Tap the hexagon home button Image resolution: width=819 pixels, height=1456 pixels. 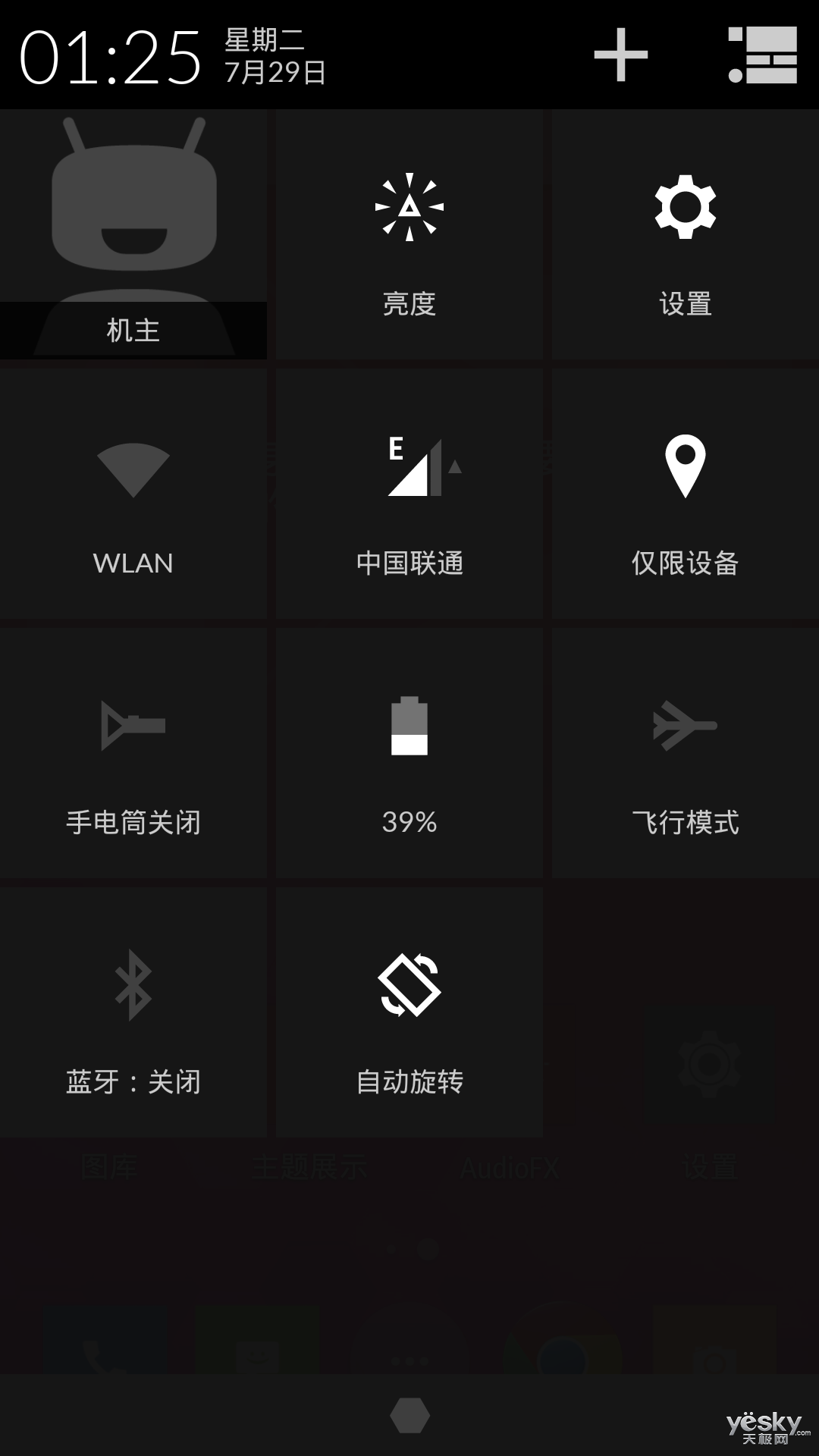click(x=409, y=1415)
